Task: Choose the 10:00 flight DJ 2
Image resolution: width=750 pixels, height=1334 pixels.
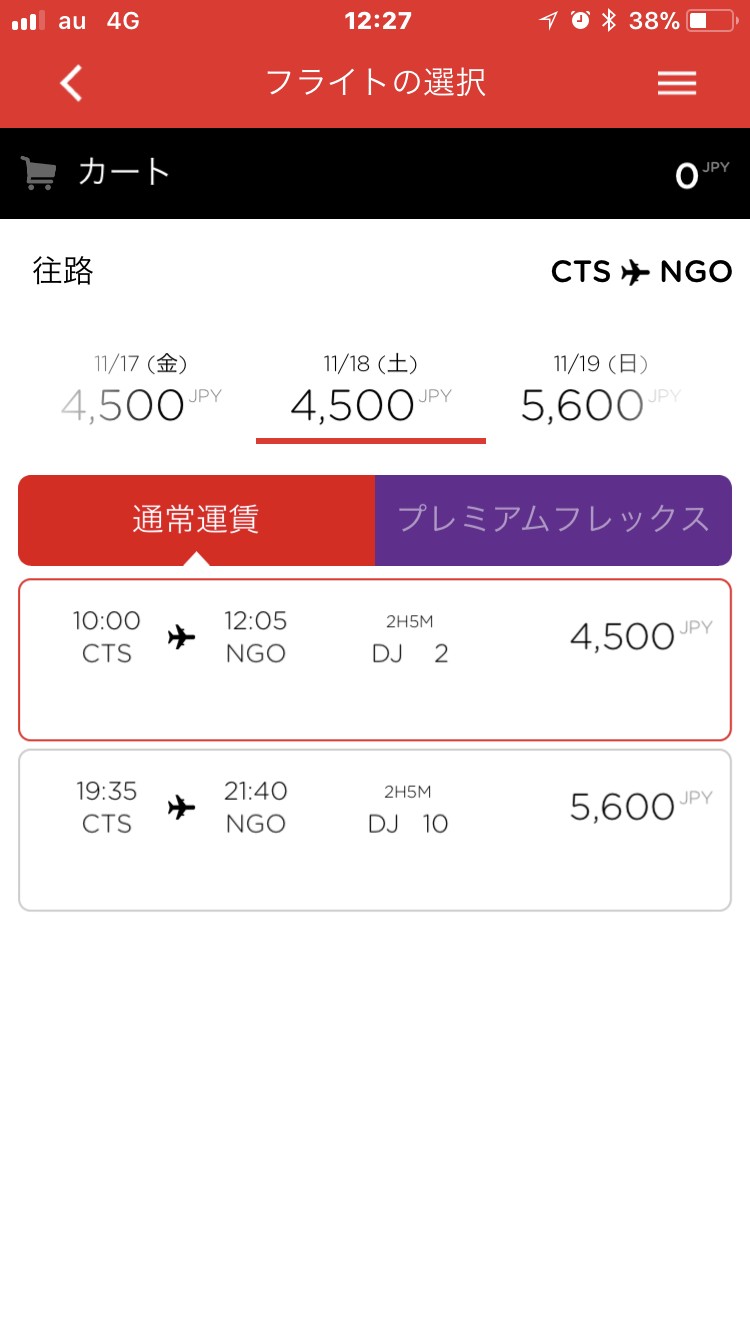Action: coord(374,659)
